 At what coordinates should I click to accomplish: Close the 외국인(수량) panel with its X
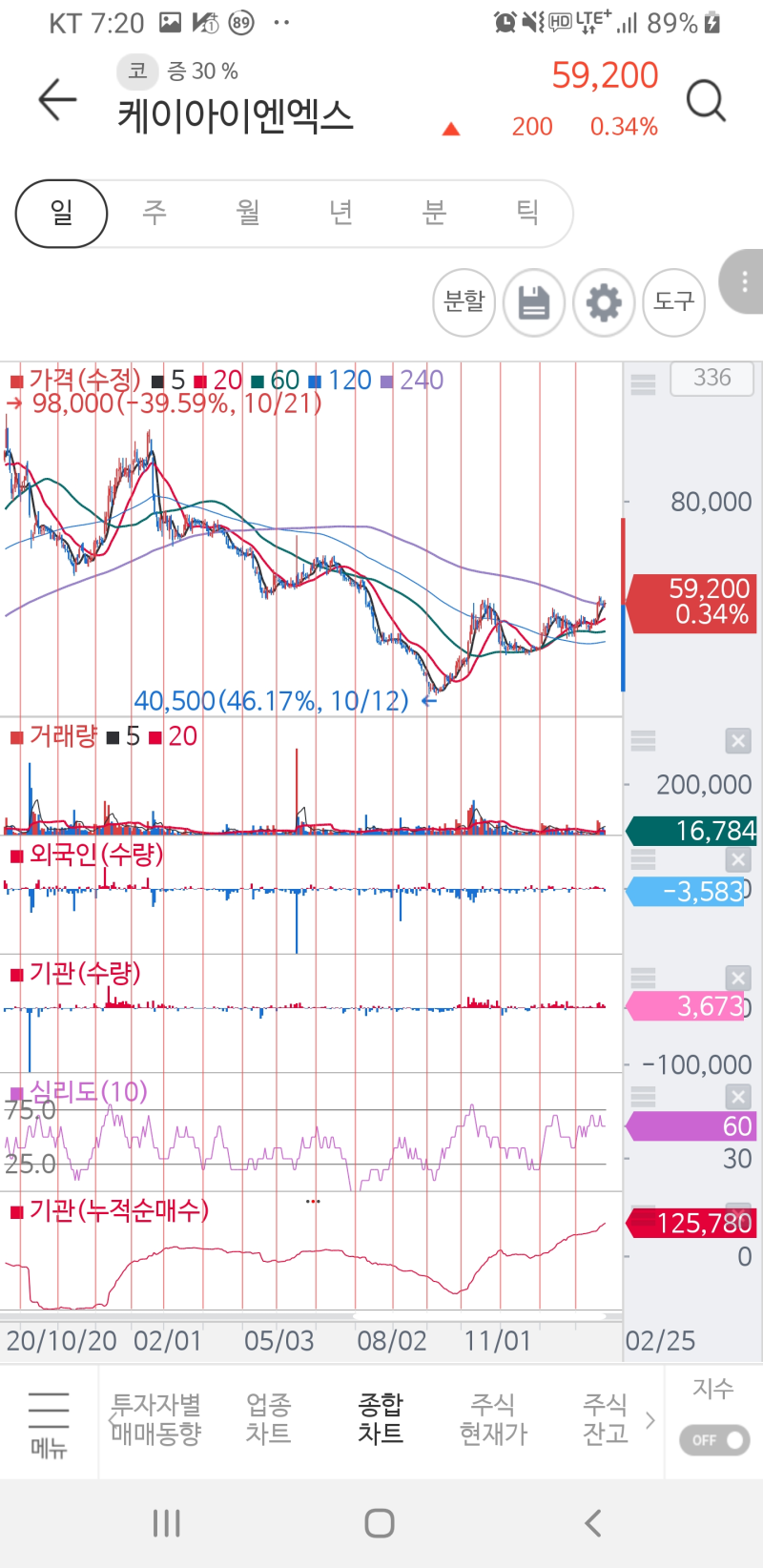click(x=738, y=859)
